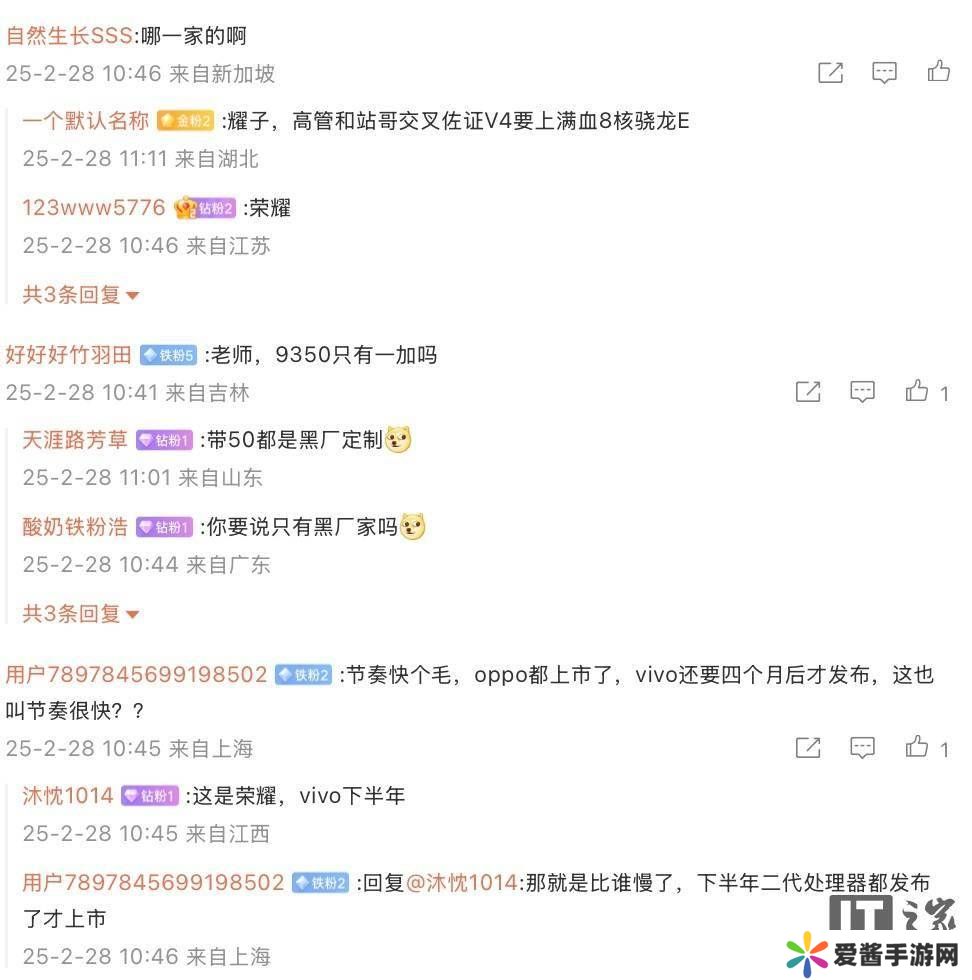This screenshot has height=980, width=972.
Task: Open 自然生长SSS's profile
Action: (x=68, y=36)
